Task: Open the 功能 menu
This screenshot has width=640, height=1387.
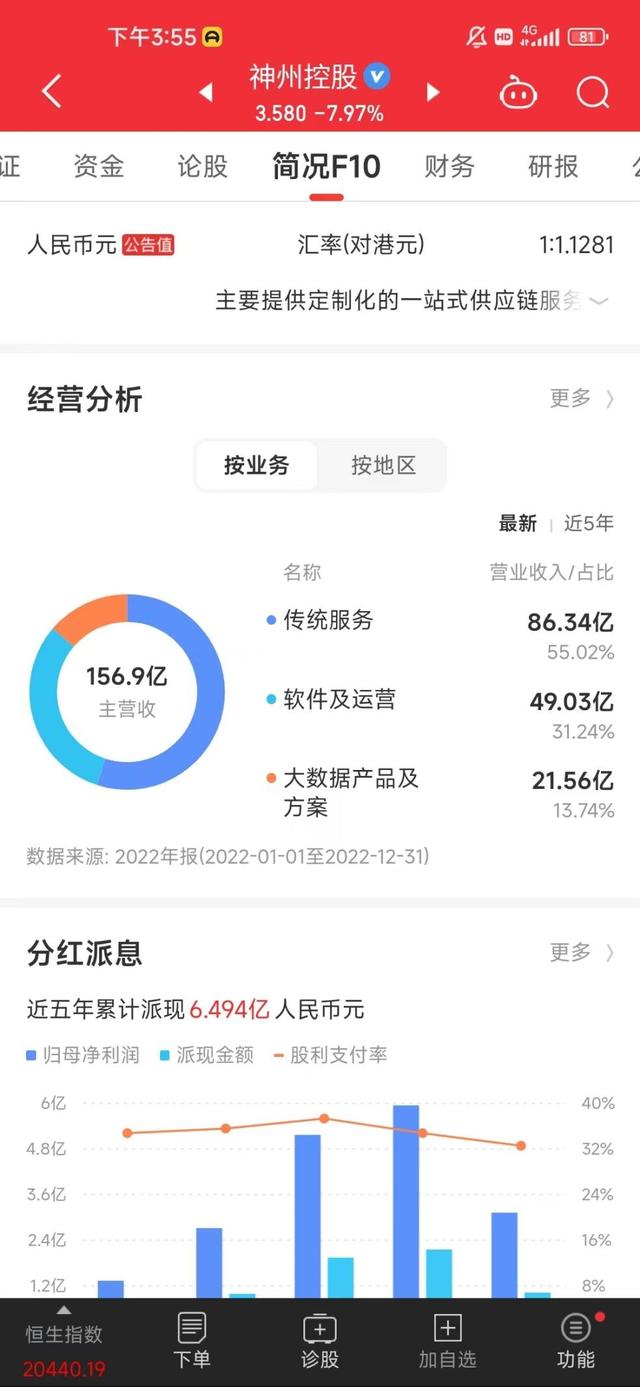Action: click(575, 1342)
